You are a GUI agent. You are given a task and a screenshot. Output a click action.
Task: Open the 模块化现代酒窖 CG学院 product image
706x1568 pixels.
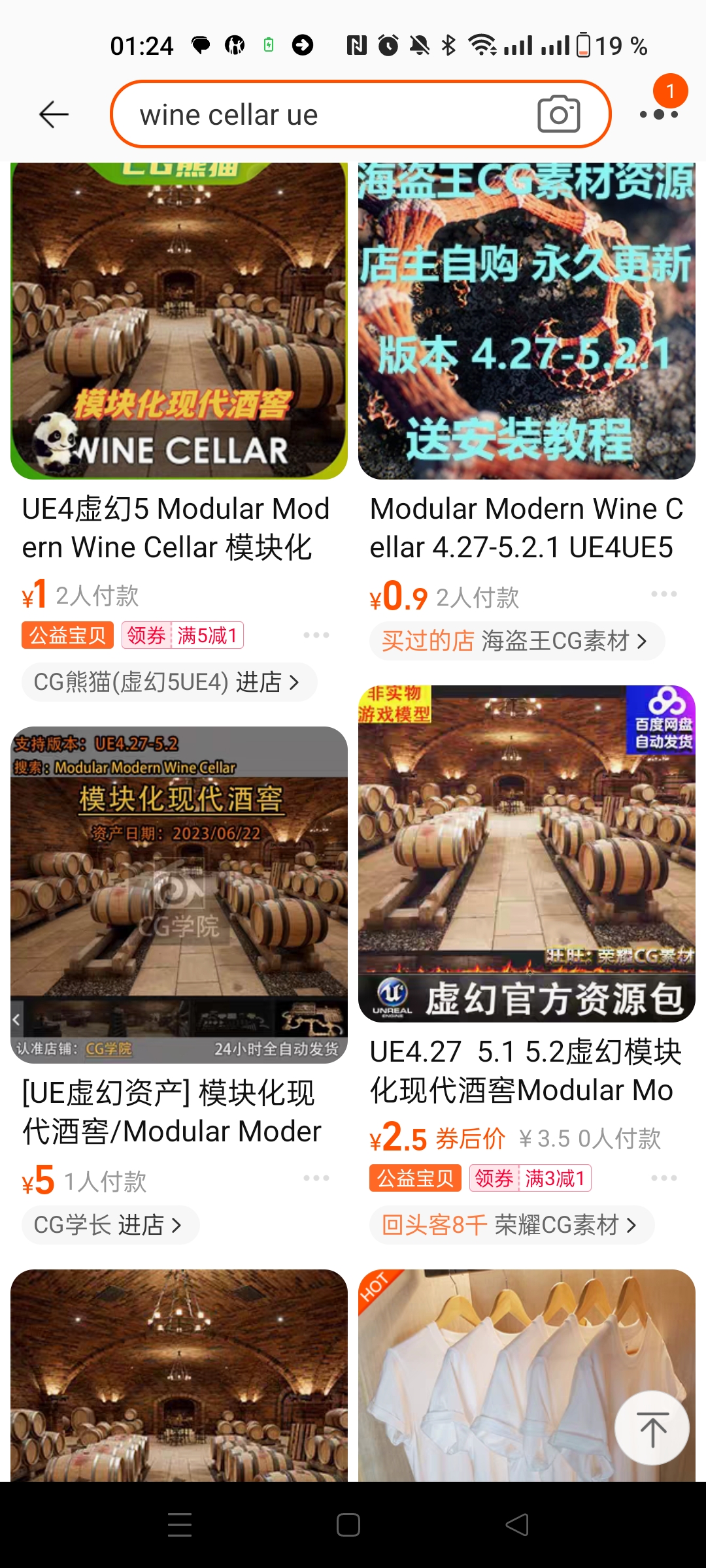[179, 894]
